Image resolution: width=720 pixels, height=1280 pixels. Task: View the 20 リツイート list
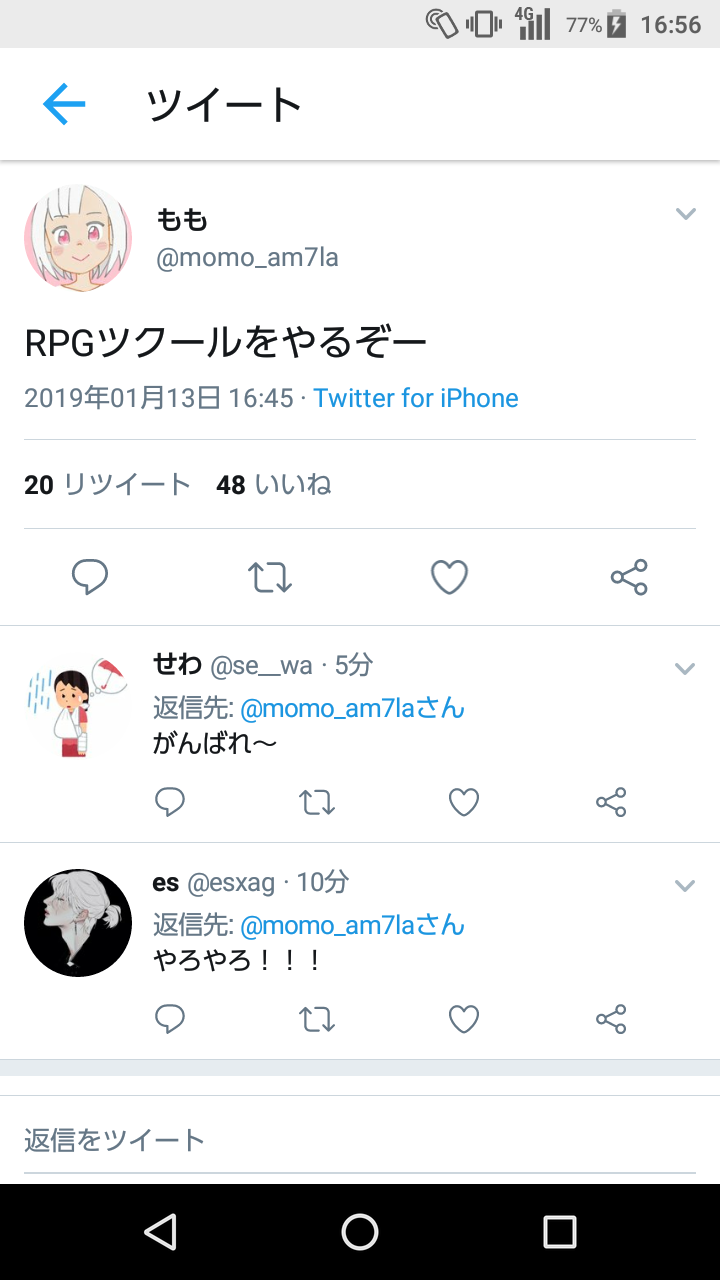click(x=107, y=485)
